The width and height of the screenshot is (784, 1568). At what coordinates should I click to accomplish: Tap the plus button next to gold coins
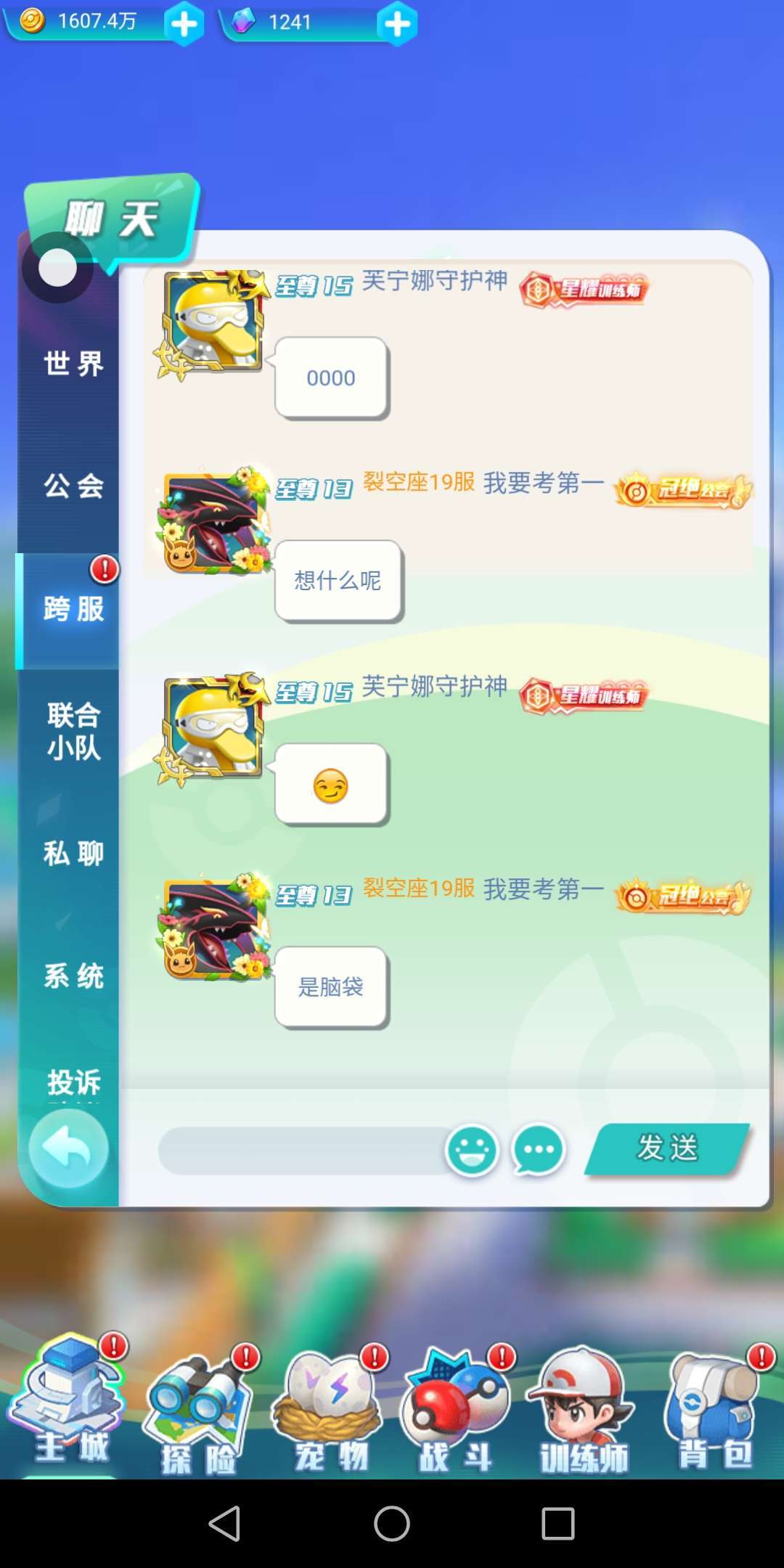coord(184,25)
